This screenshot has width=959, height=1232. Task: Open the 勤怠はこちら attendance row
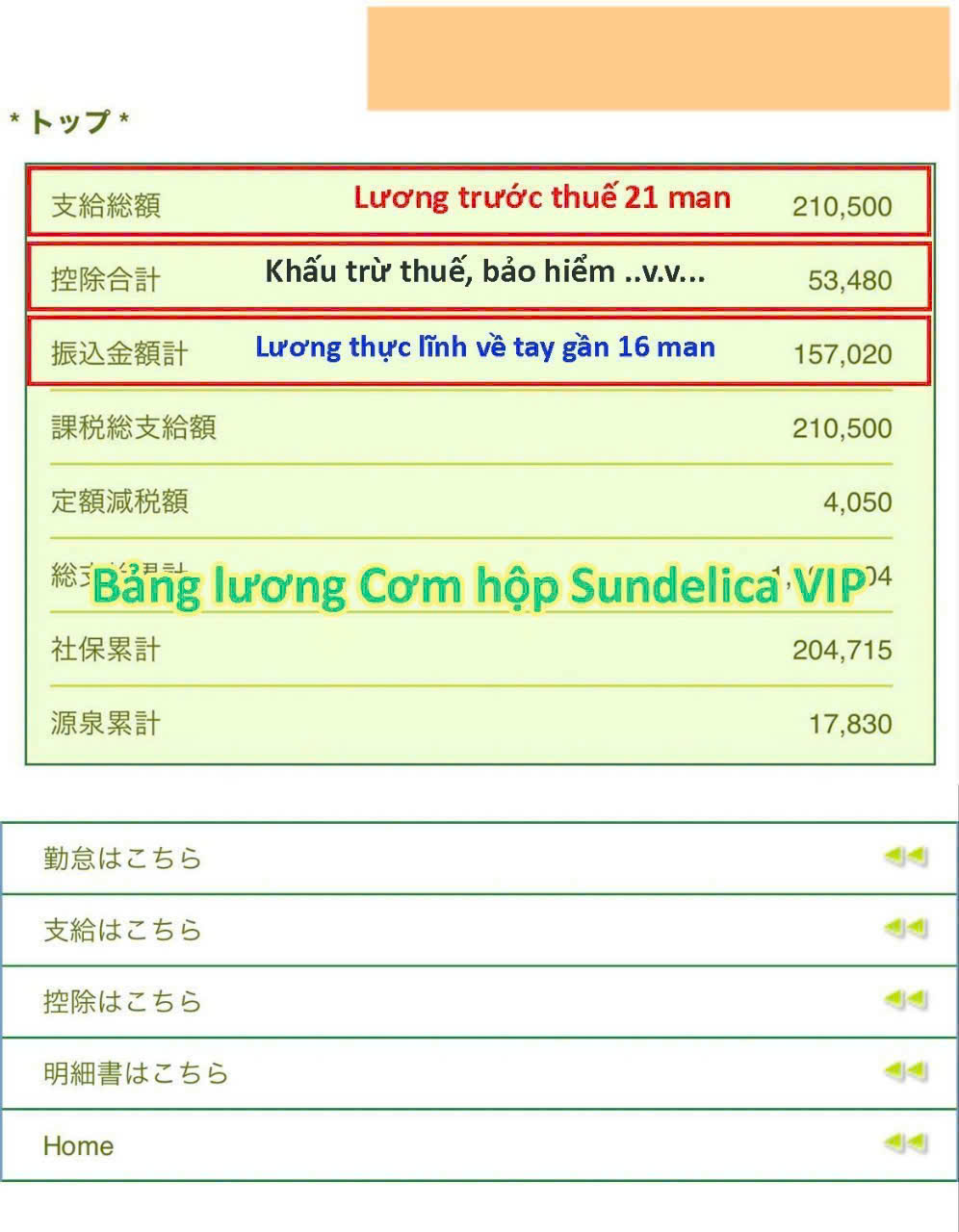pyautogui.click(x=479, y=858)
